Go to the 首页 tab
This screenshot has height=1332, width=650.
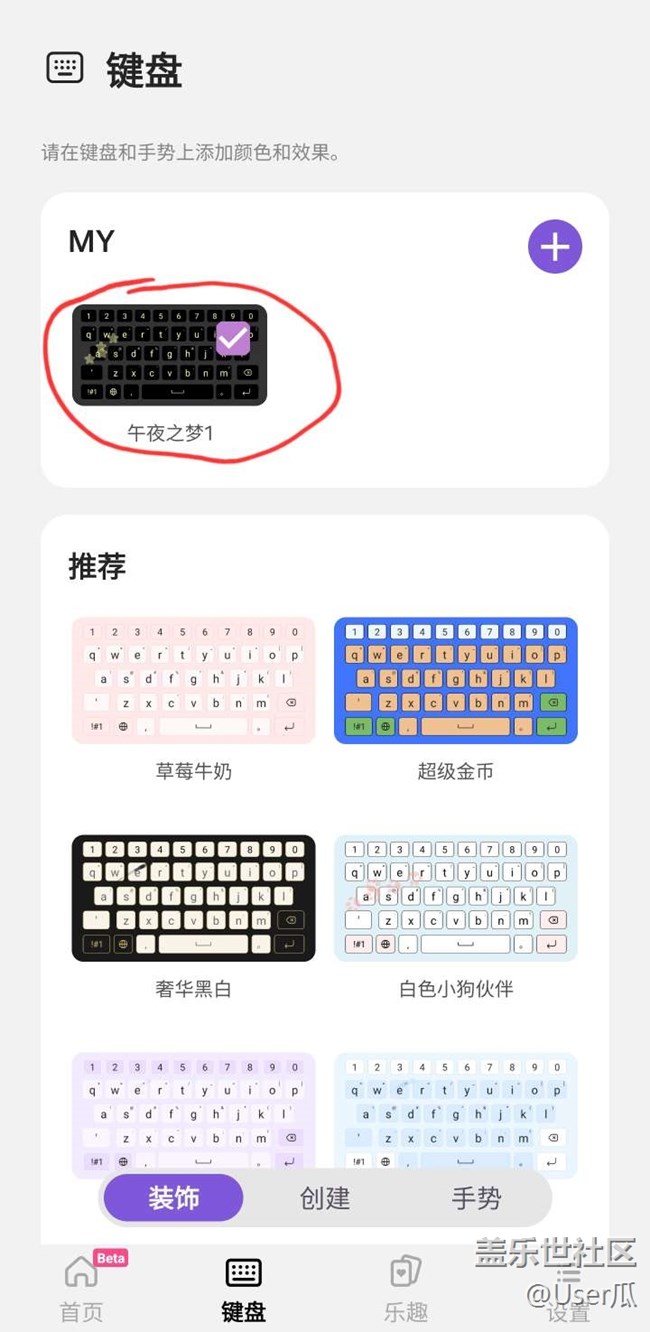82,1288
